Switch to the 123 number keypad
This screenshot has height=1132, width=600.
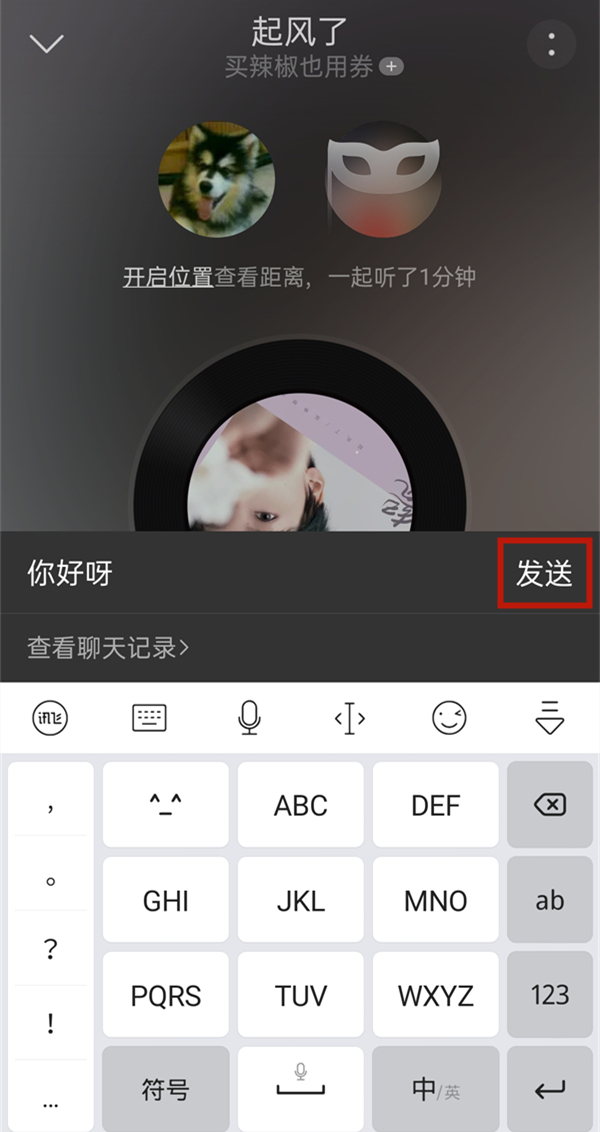pyautogui.click(x=550, y=995)
